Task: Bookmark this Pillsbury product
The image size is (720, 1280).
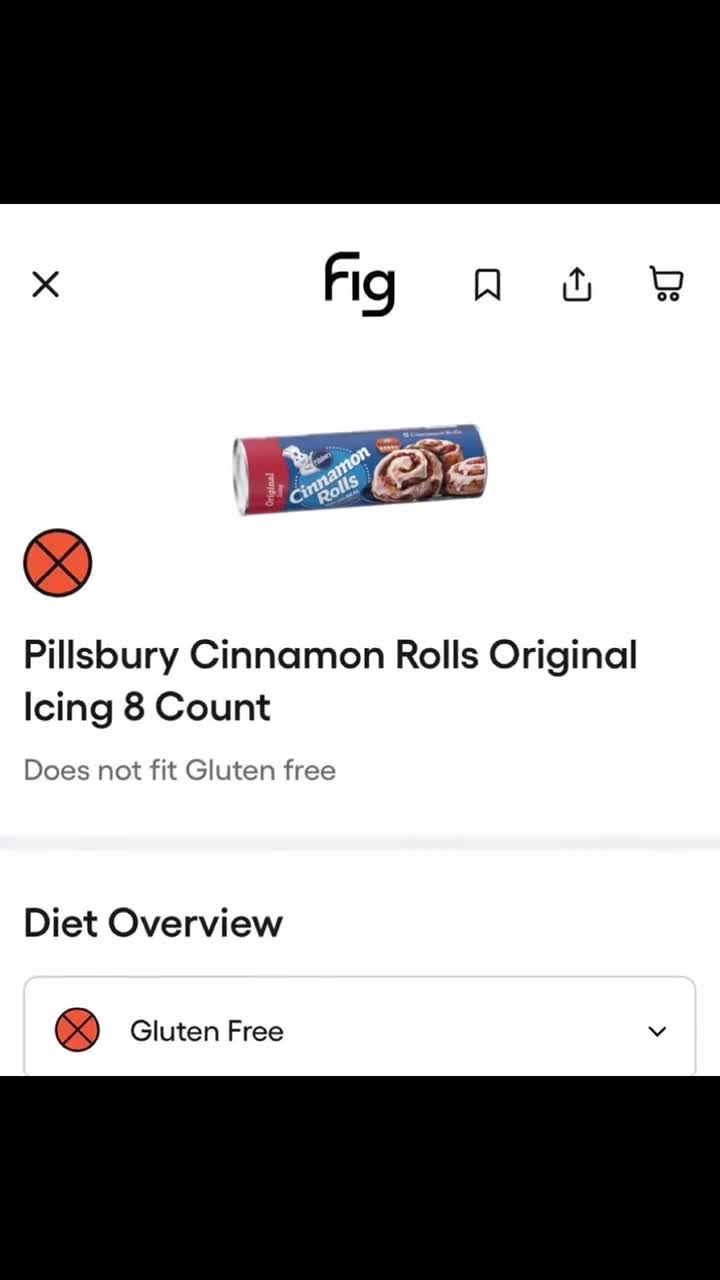Action: coord(487,285)
